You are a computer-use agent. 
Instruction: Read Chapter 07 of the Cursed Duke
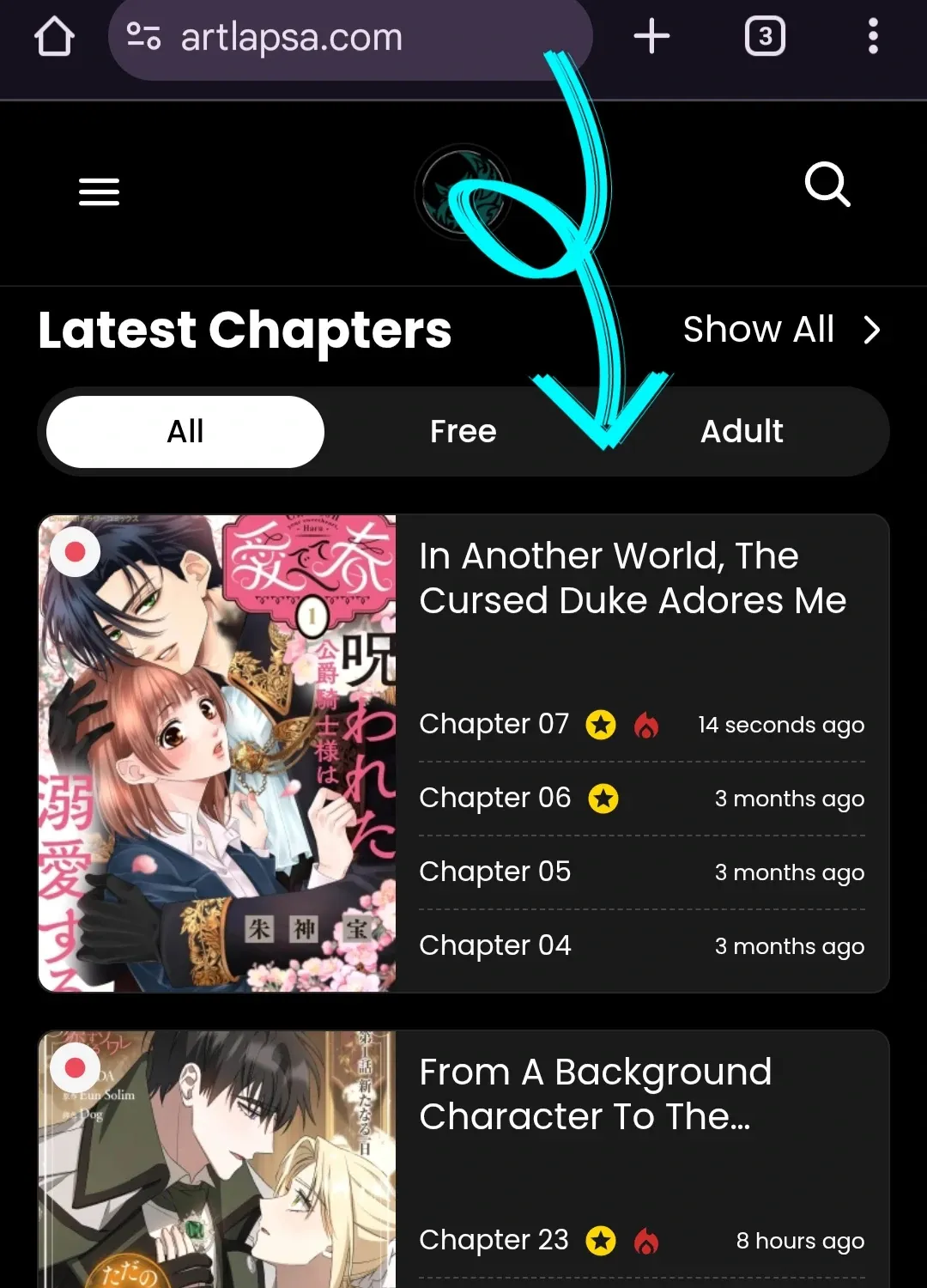[x=494, y=724]
